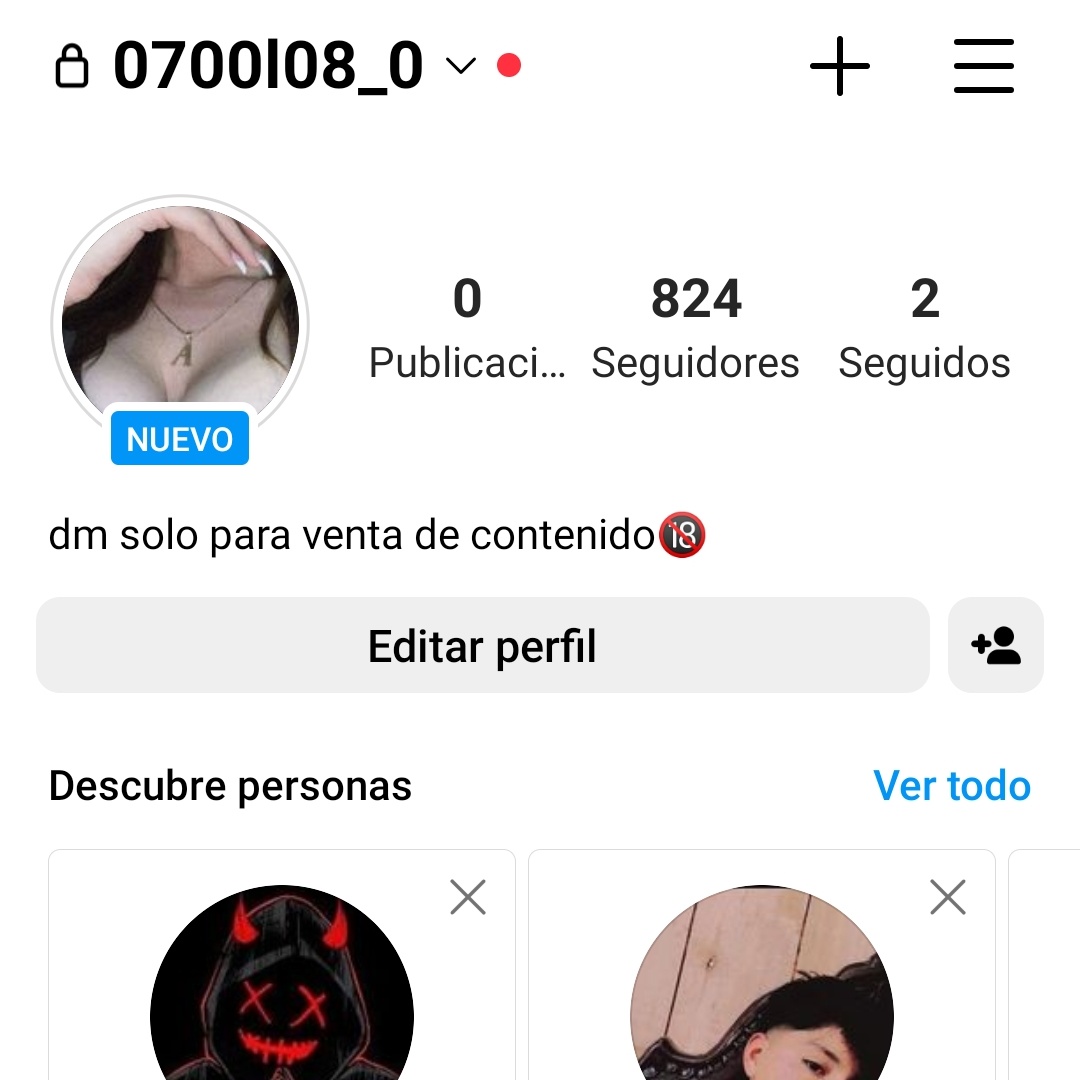This screenshot has width=1080, height=1080.
Task: Open the devil mask suggested profile
Action: (x=282, y=983)
